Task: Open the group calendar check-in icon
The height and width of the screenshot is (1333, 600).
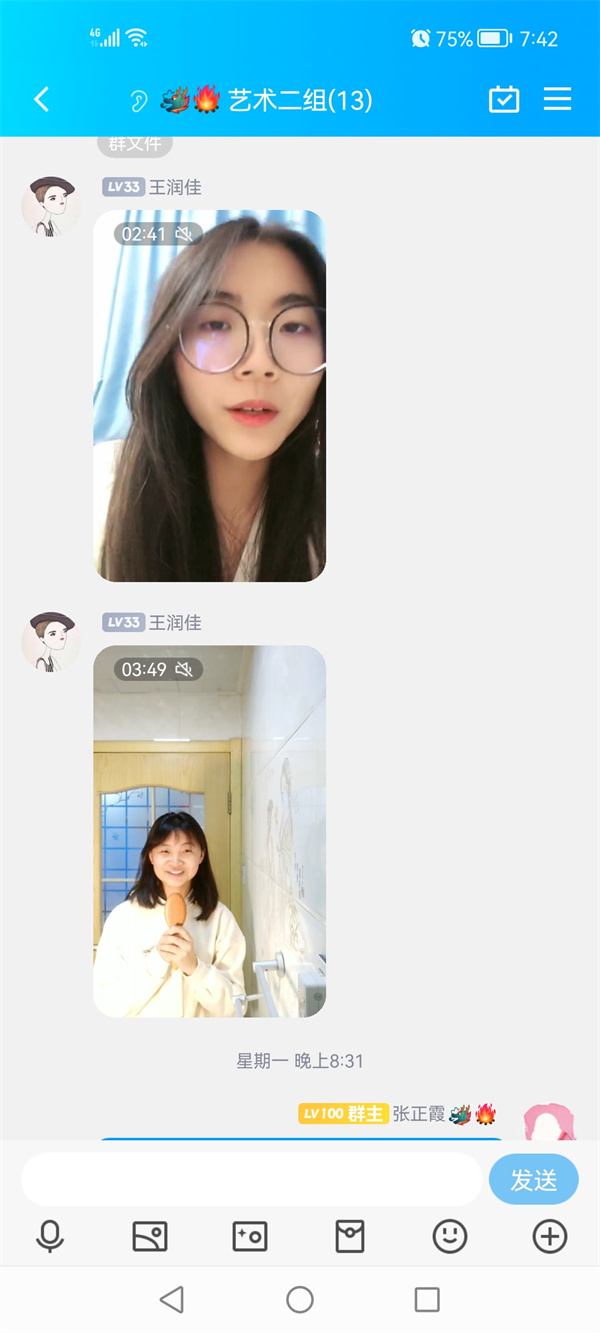Action: pyautogui.click(x=504, y=99)
